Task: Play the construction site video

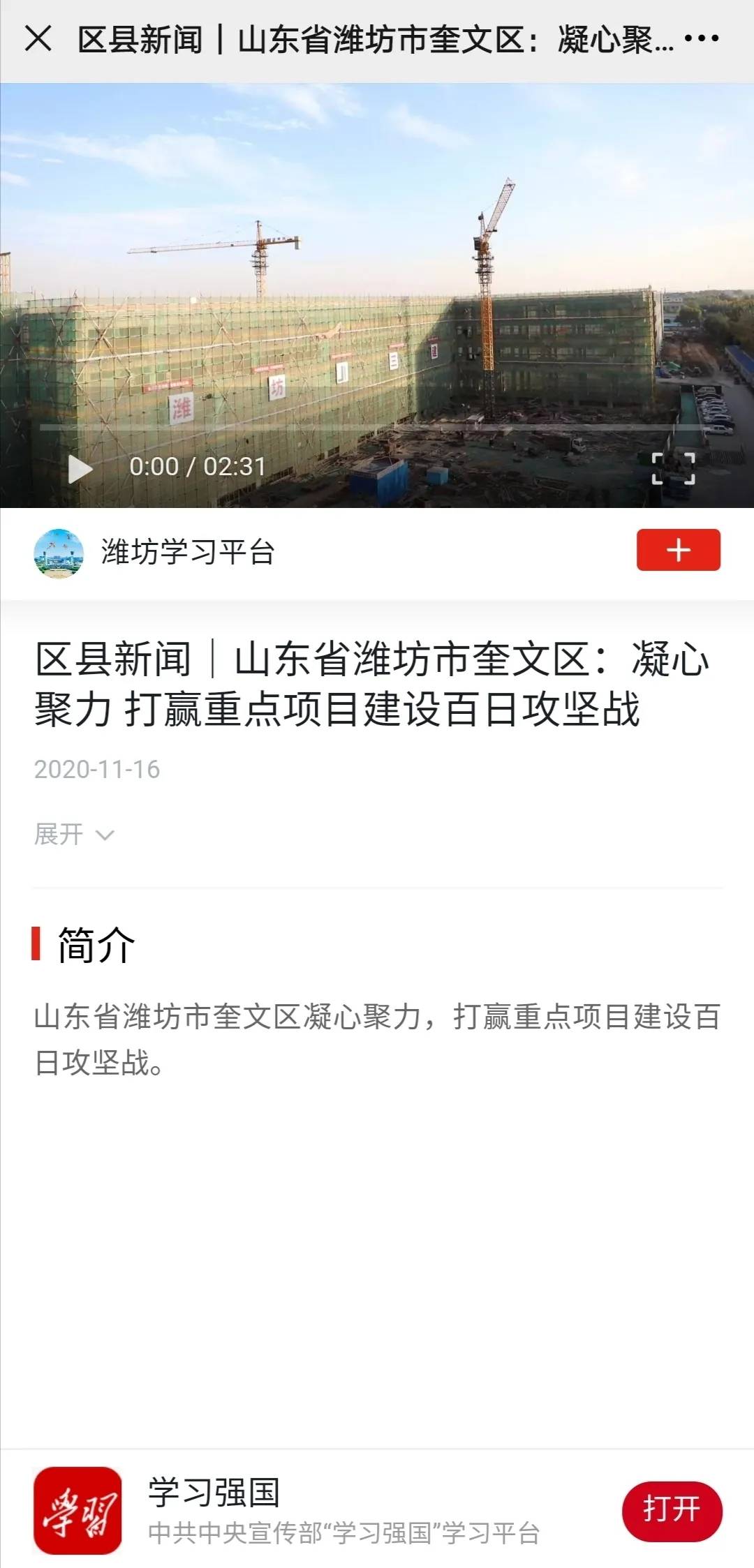Action: click(x=80, y=468)
